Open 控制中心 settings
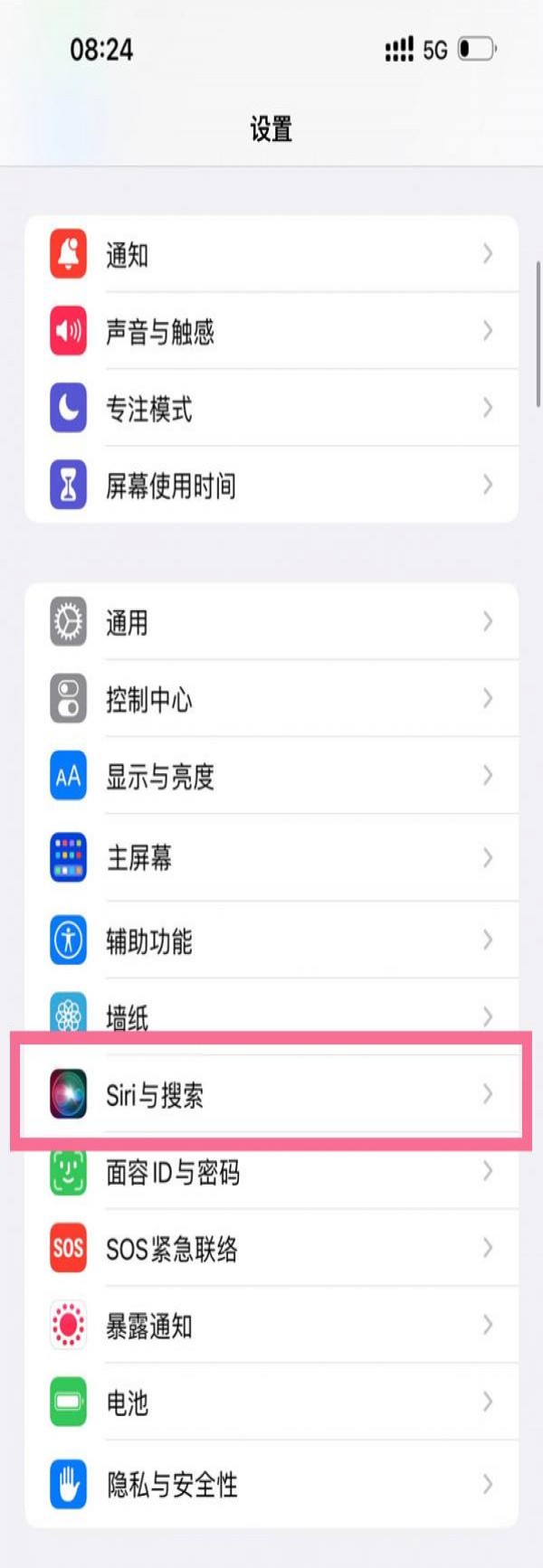This screenshot has height=1568, width=543. click(x=271, y=699)
